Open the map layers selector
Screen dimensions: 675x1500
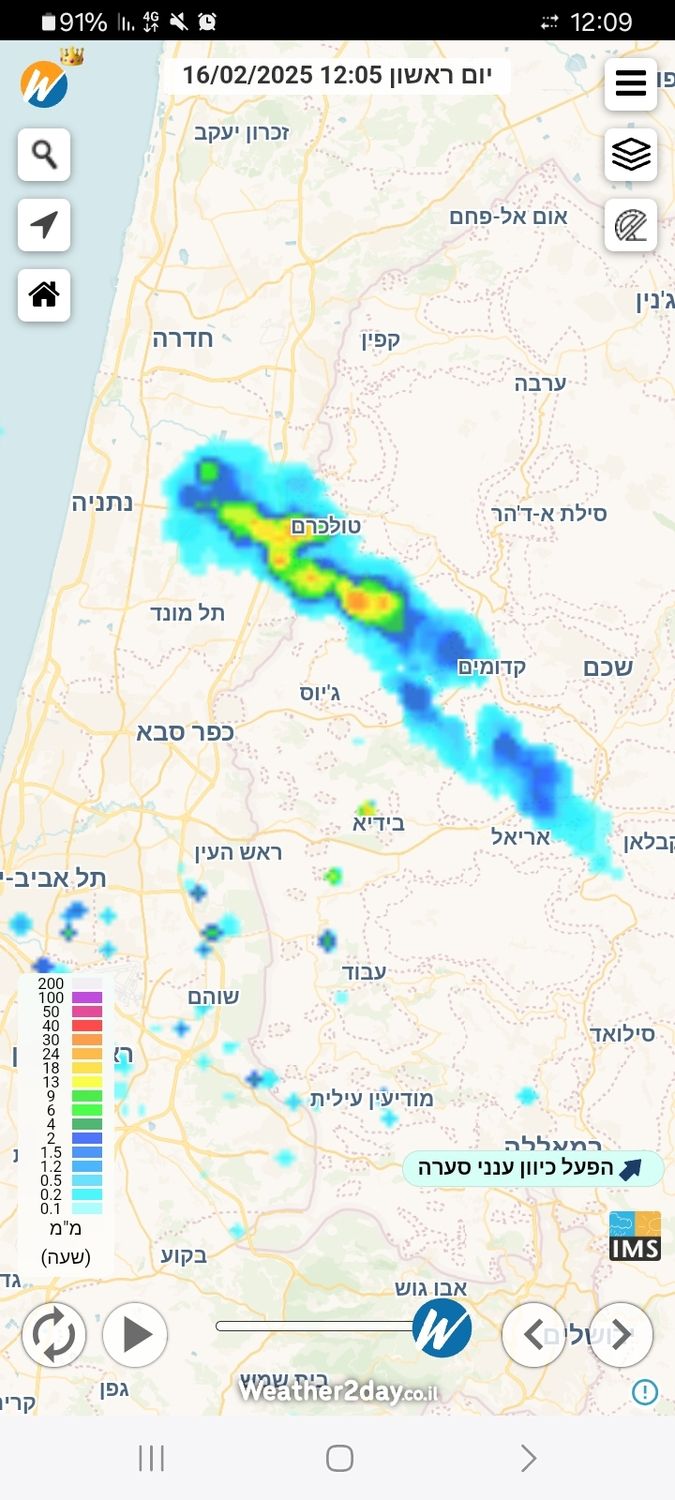tap(630, 155)
